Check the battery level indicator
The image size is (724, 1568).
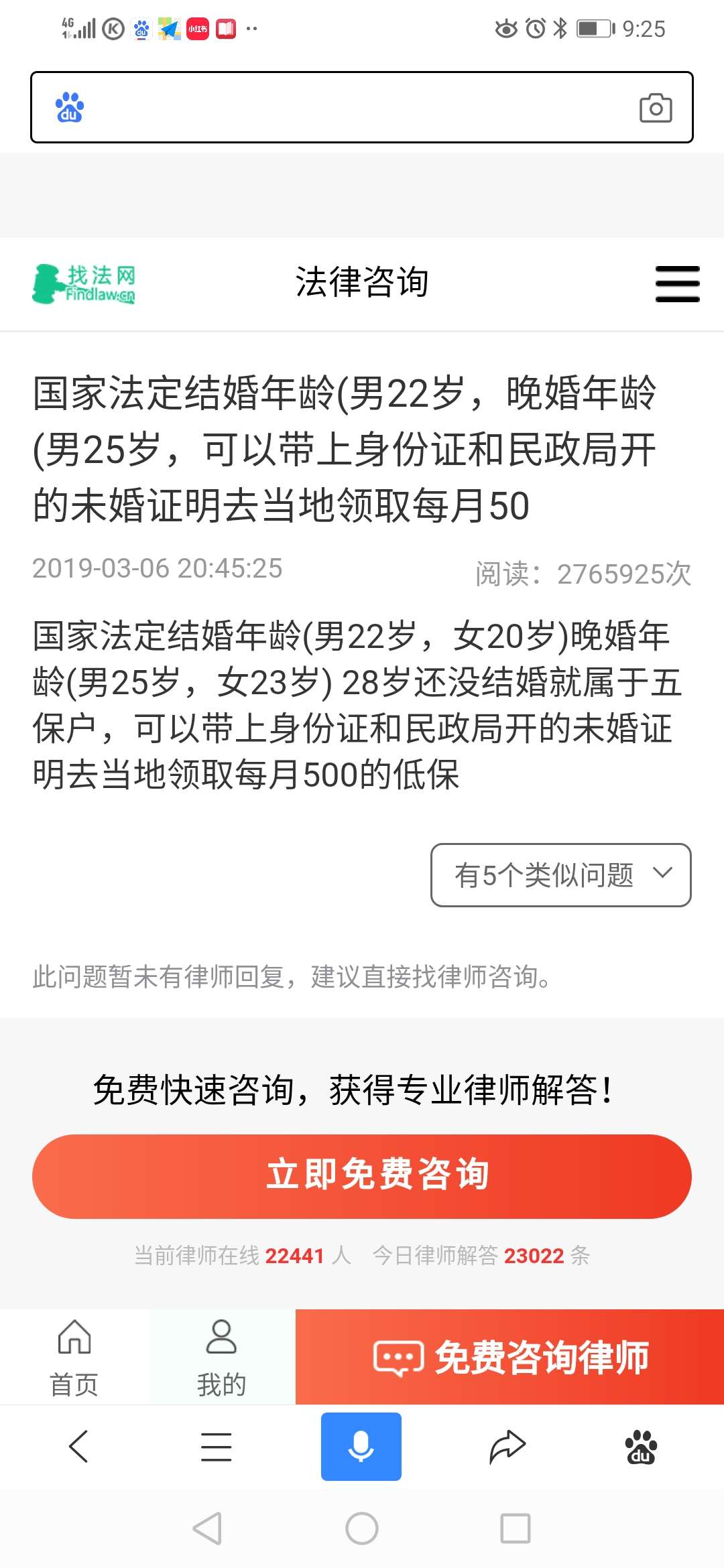coord(593,28)
